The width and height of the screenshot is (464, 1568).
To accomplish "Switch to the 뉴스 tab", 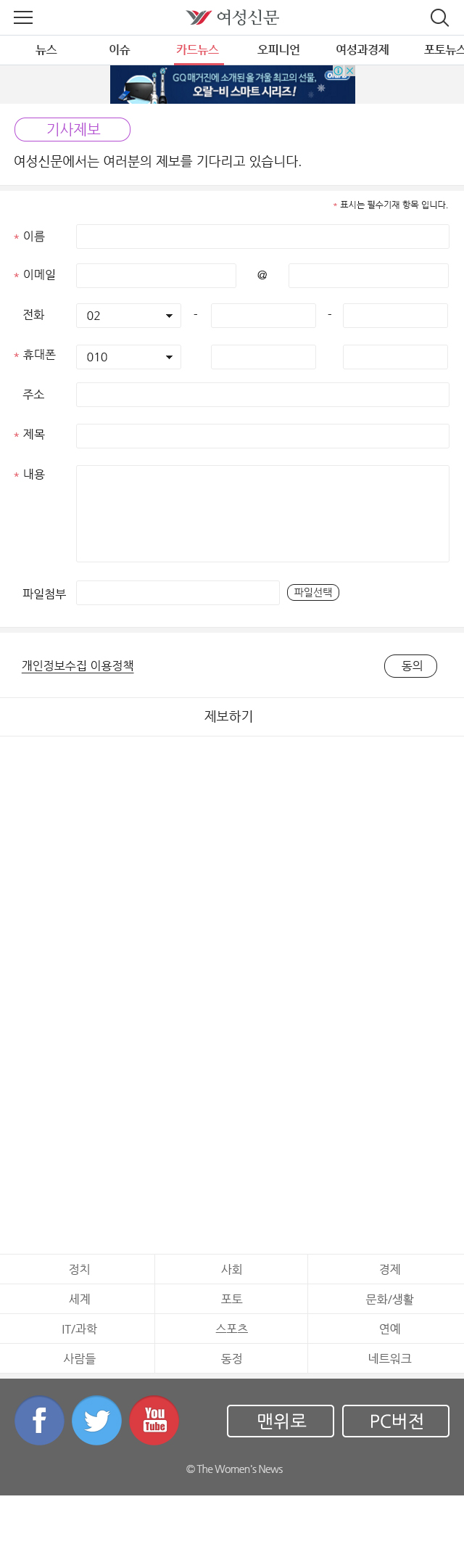I will click(x=46, y=50).
